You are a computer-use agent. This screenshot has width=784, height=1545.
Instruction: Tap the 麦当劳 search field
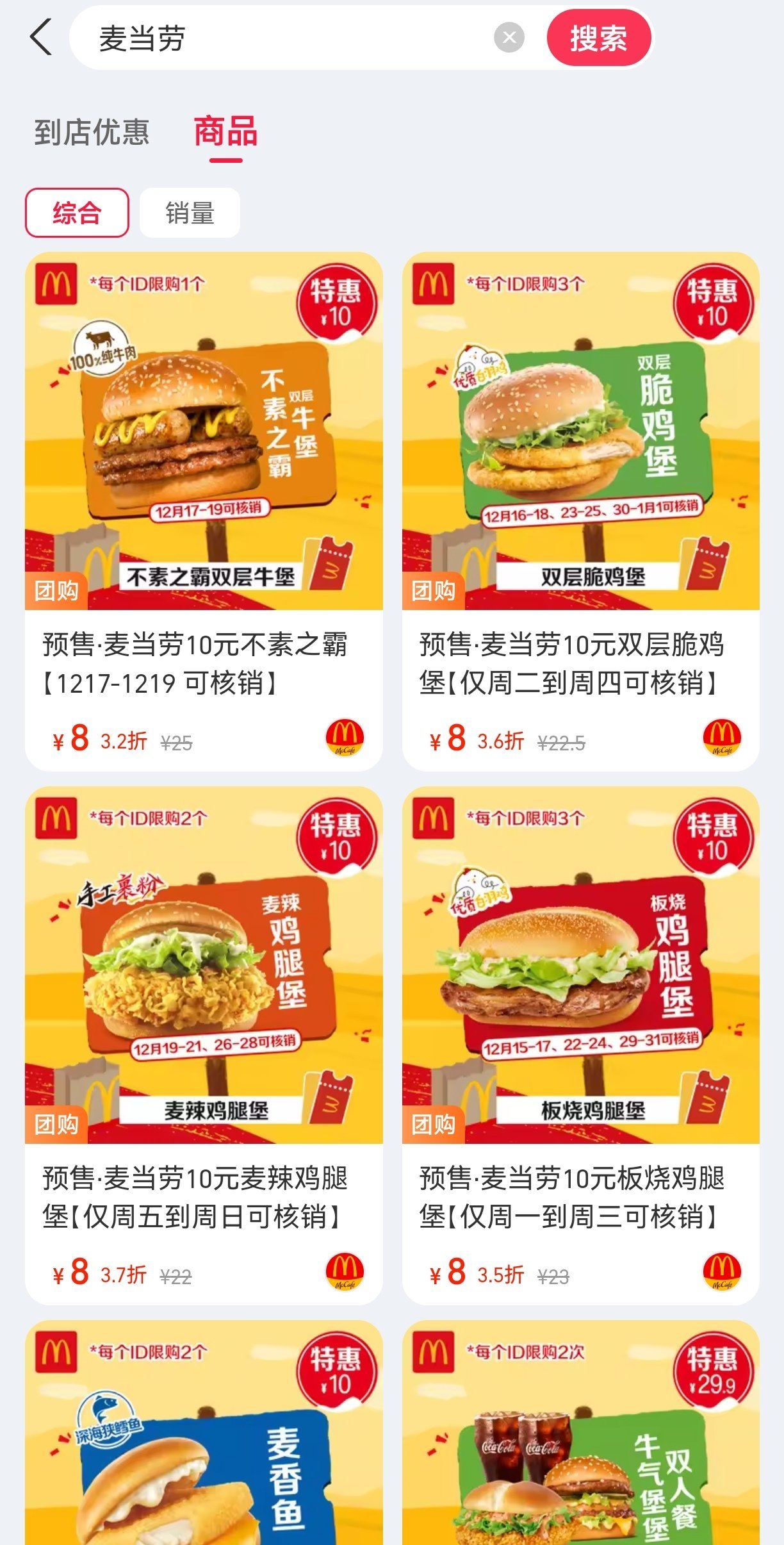click(282, 38)
